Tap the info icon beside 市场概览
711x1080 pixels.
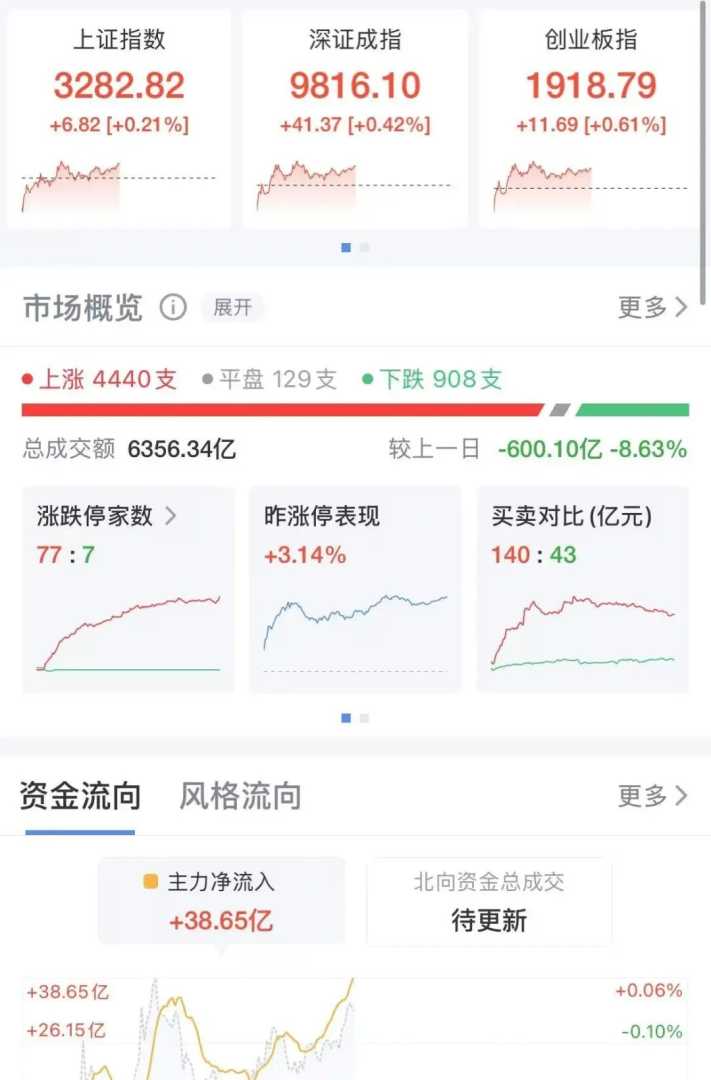click(173, 307)
